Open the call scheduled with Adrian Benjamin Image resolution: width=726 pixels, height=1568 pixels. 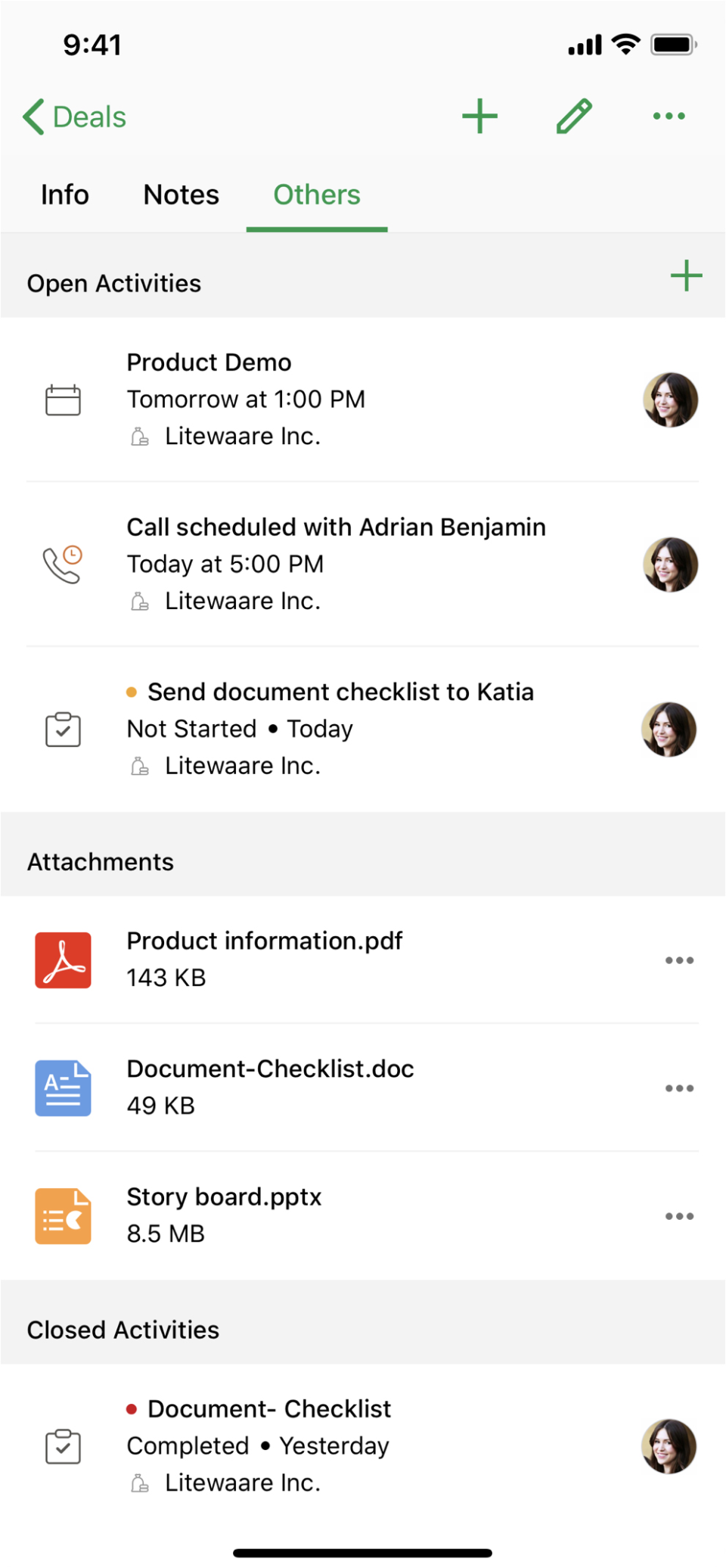336,564
